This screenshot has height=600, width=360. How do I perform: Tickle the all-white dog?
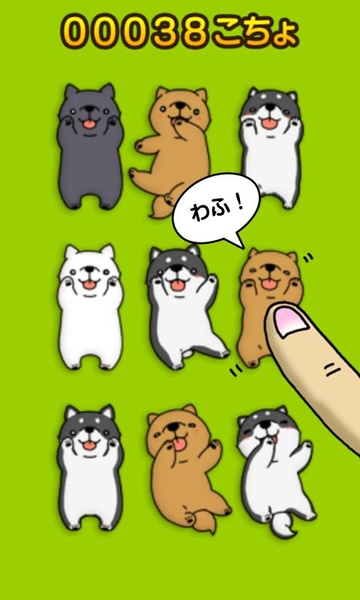[90, 307]
